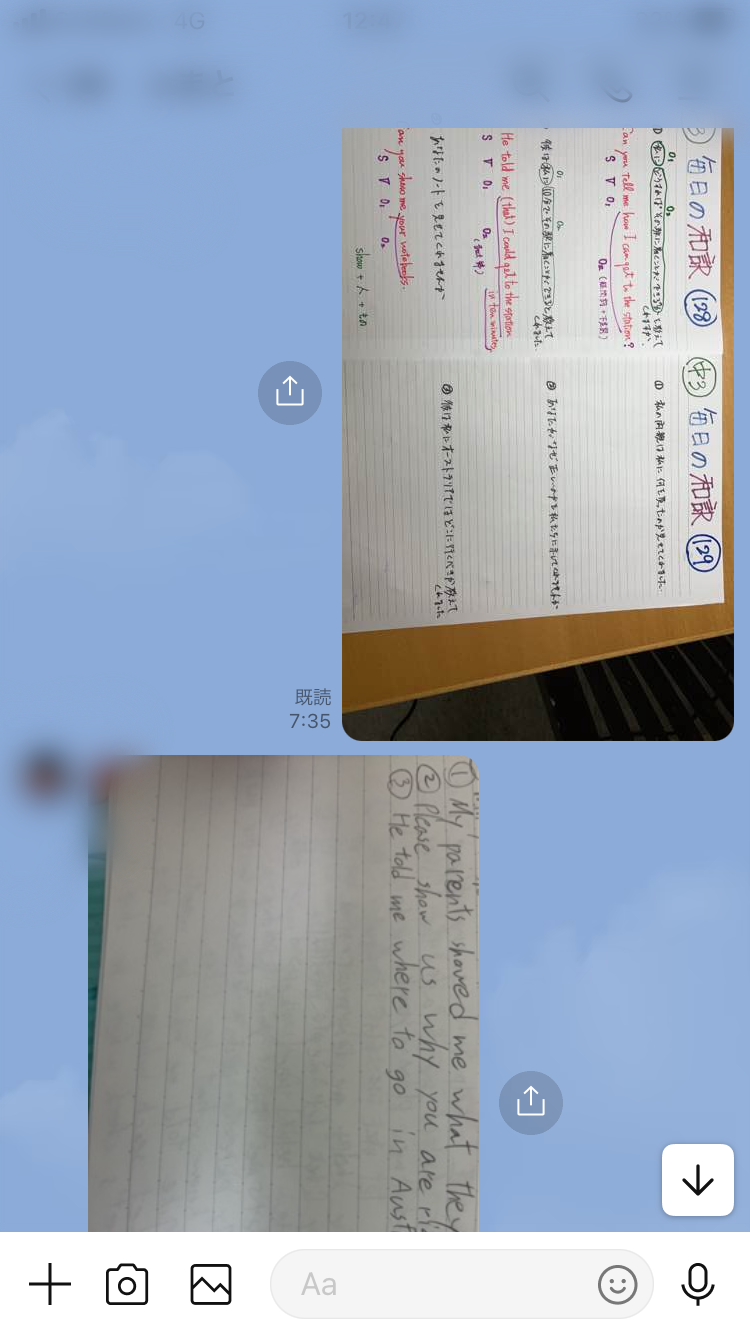Record a voice message with the microphone

pos(697,1284)
